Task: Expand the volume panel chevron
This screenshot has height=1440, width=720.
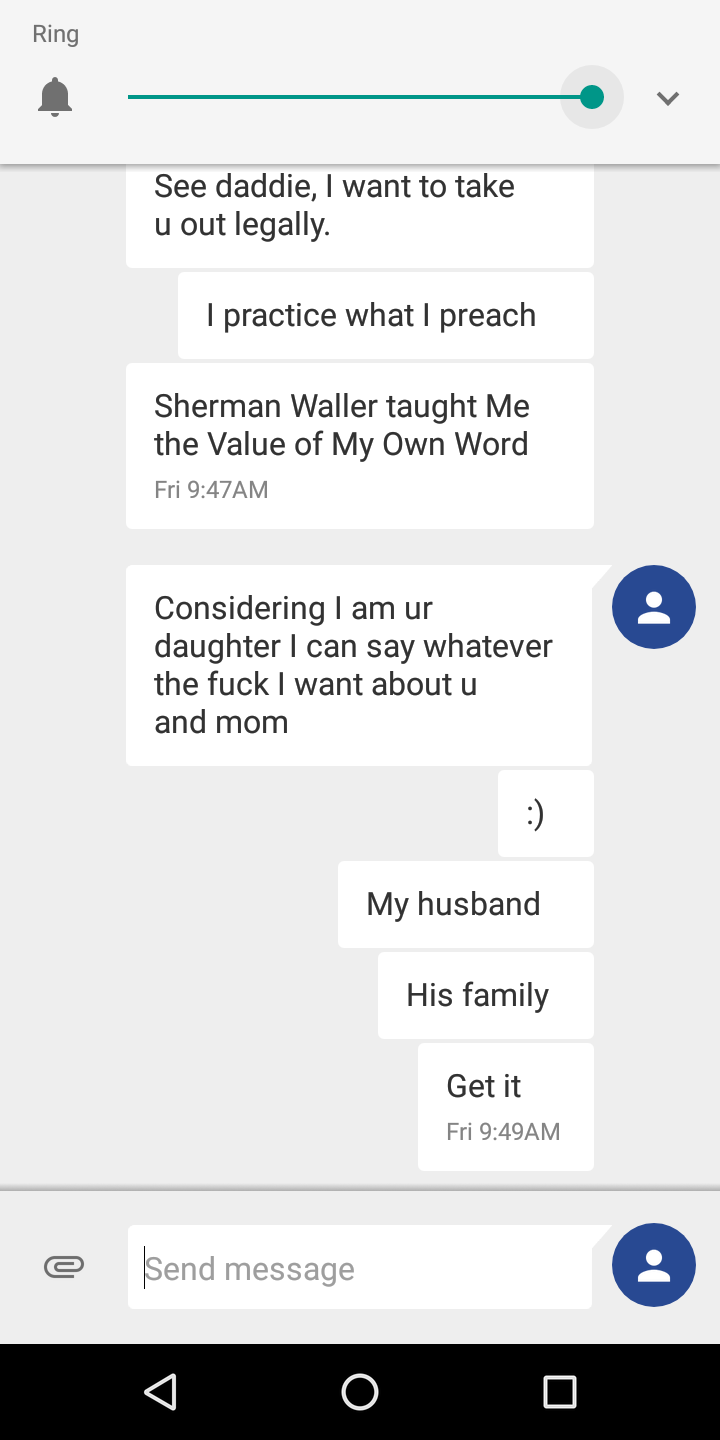Action: click(668, 98)
